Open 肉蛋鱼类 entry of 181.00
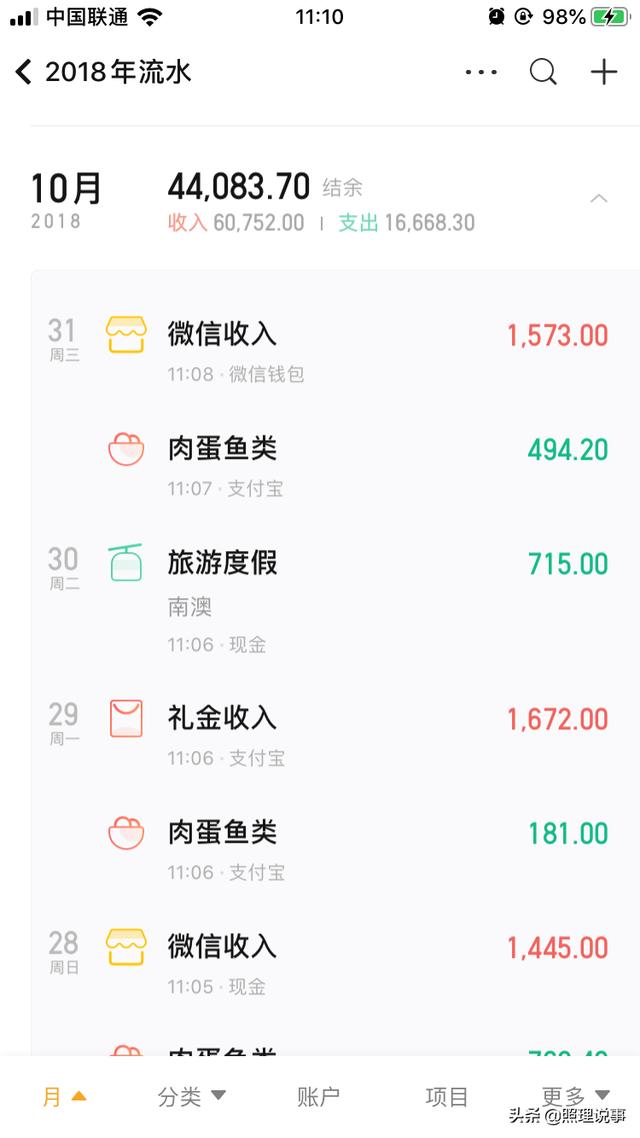 click(335, 848)
